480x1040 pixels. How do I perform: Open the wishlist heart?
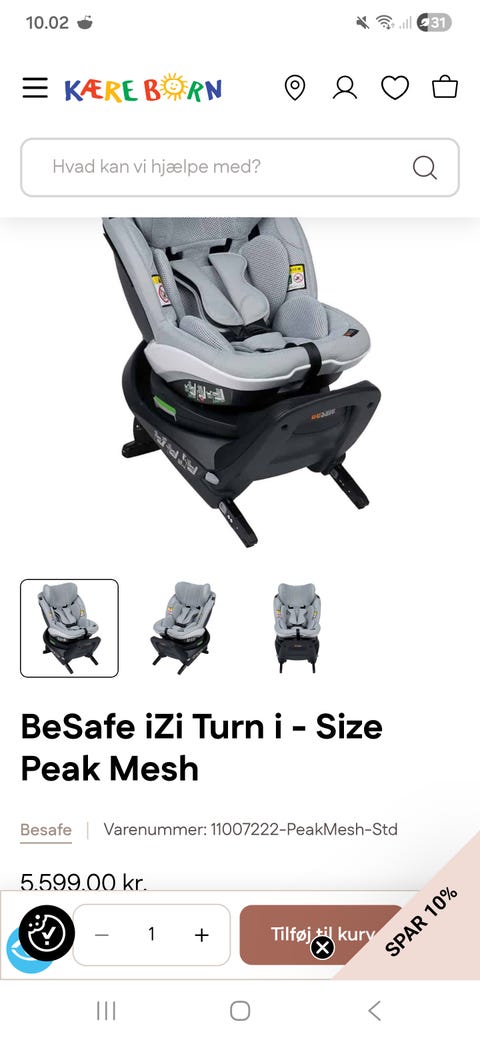[394, 88]
